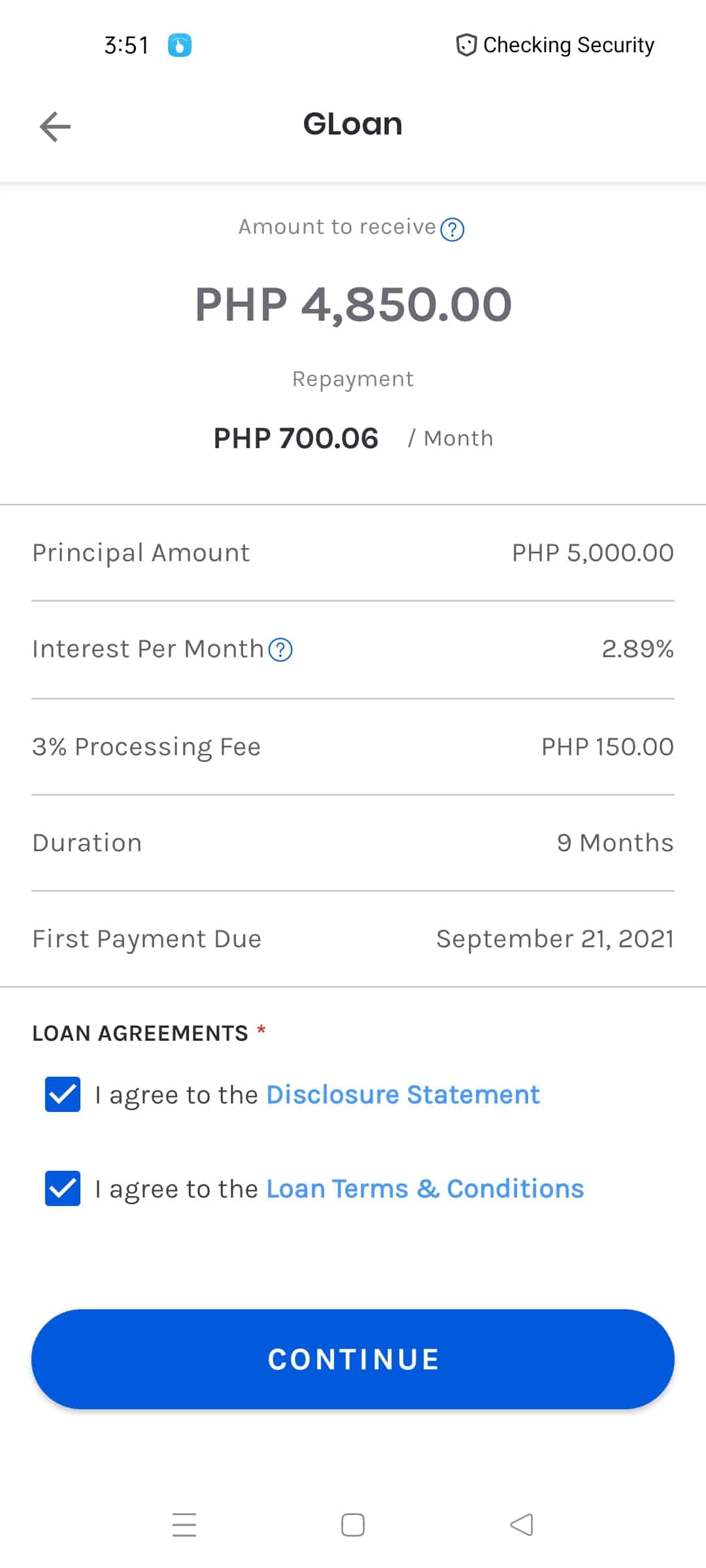Uncheck the Disclosure Statement agreement checkbox
Viewport: 706px width, 1568px height.
point(61,1094)
